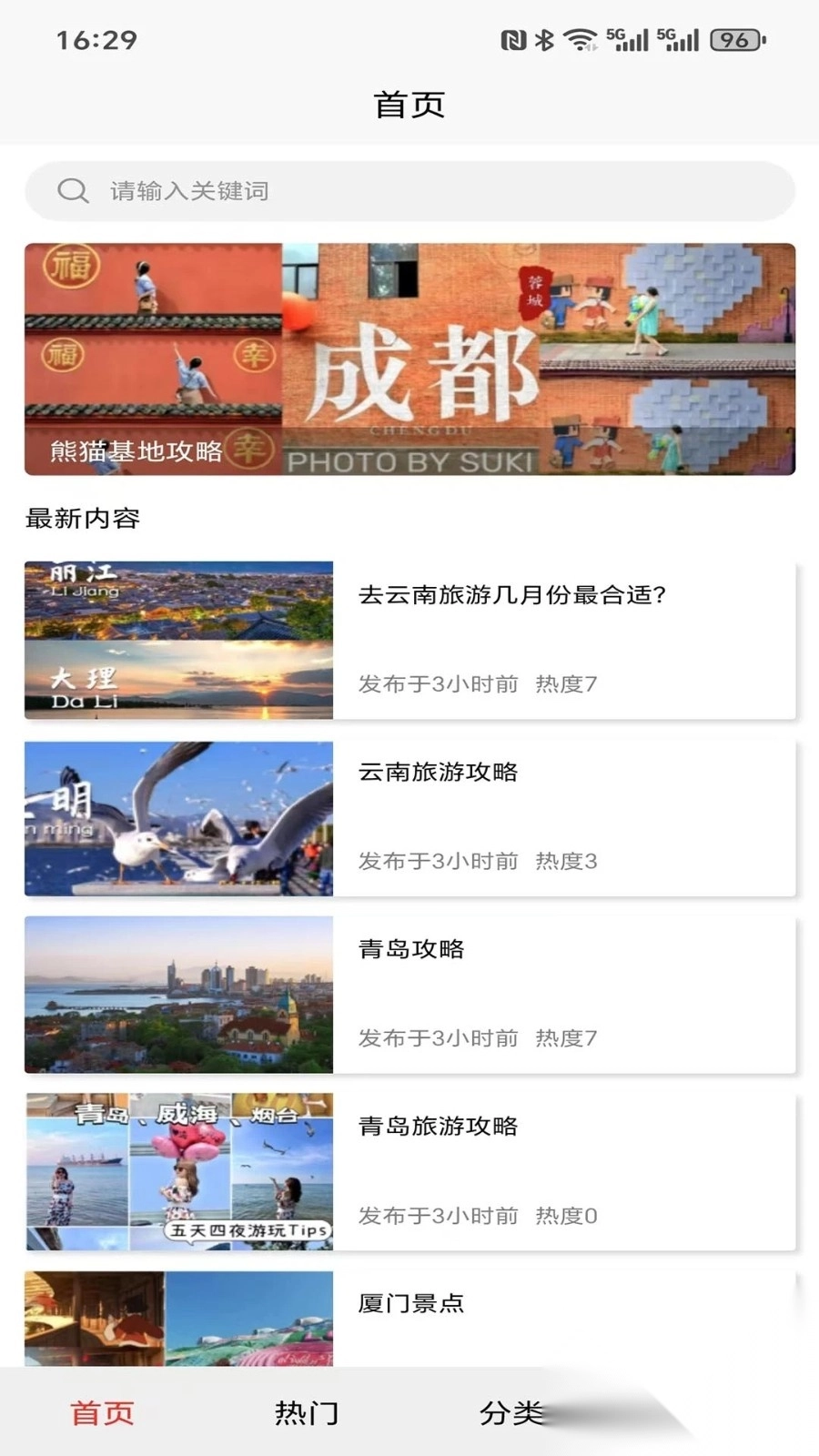Select the 首页 tab
The width and height of the screenshot is (819, 1456).
(x=102, y=1412)
